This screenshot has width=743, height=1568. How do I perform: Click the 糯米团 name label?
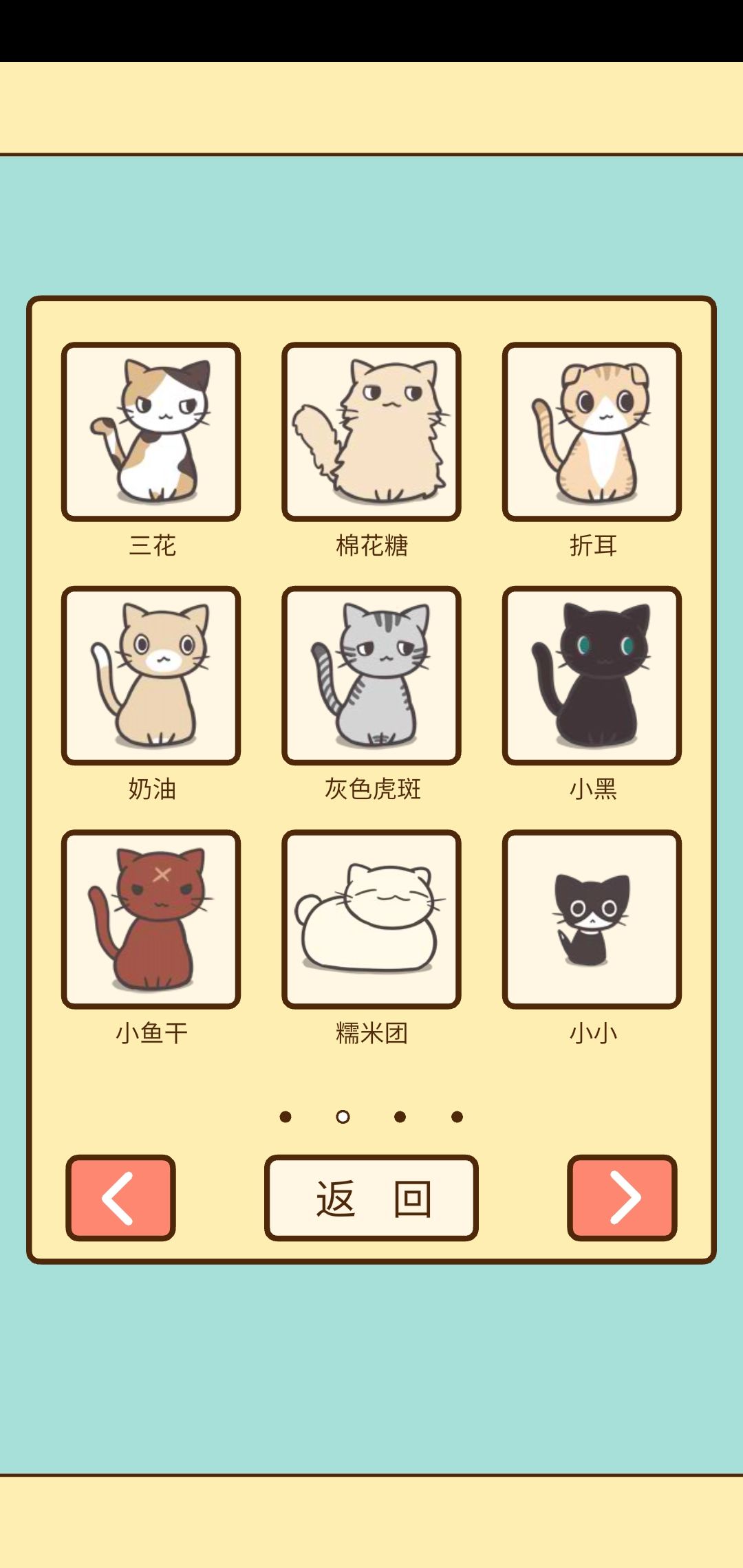click(371, 1031)
